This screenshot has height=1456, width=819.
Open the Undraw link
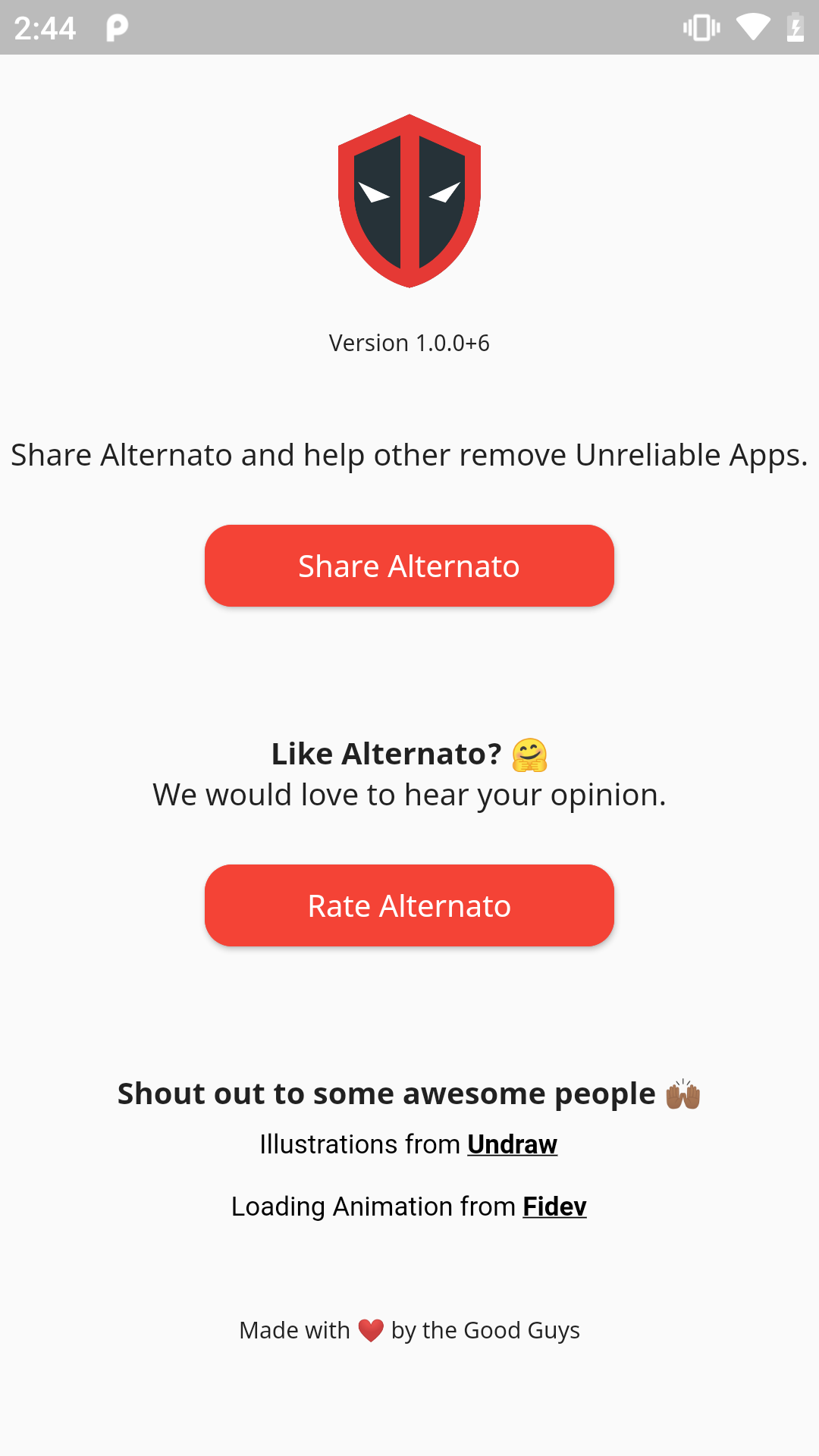512,1144
